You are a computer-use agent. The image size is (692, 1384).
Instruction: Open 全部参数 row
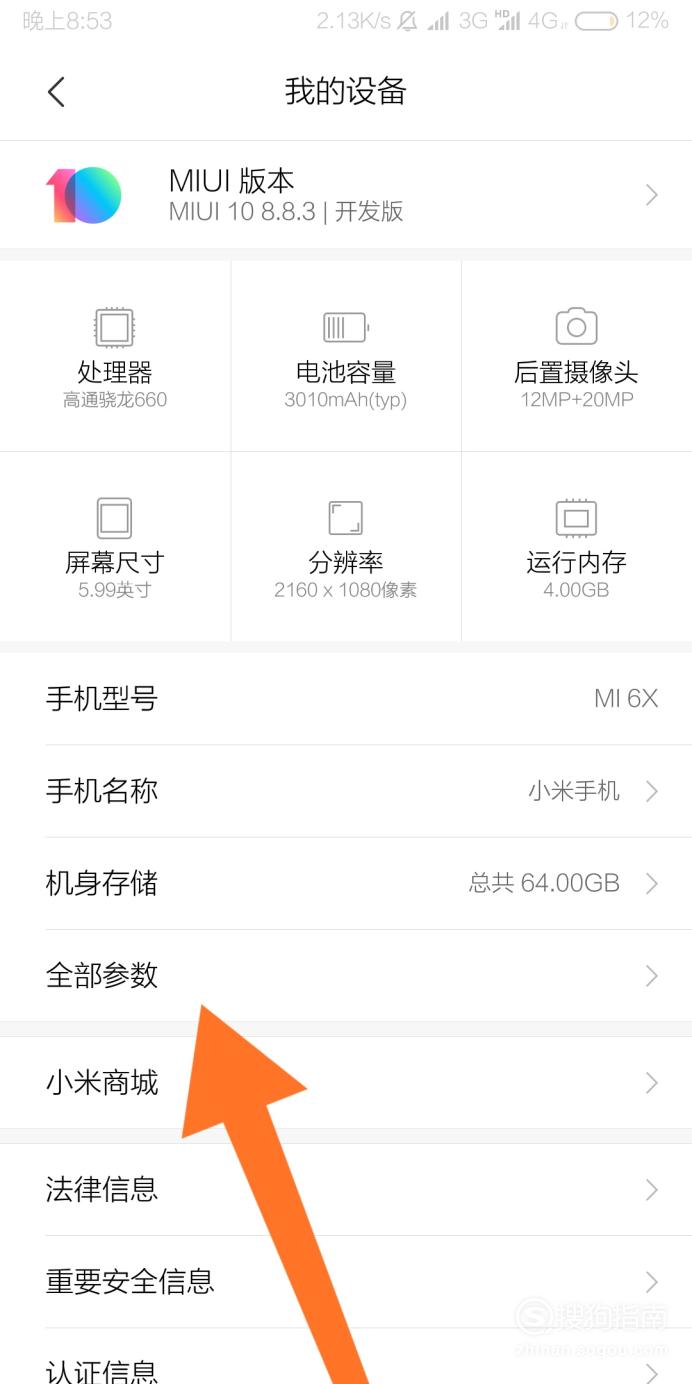346,975
